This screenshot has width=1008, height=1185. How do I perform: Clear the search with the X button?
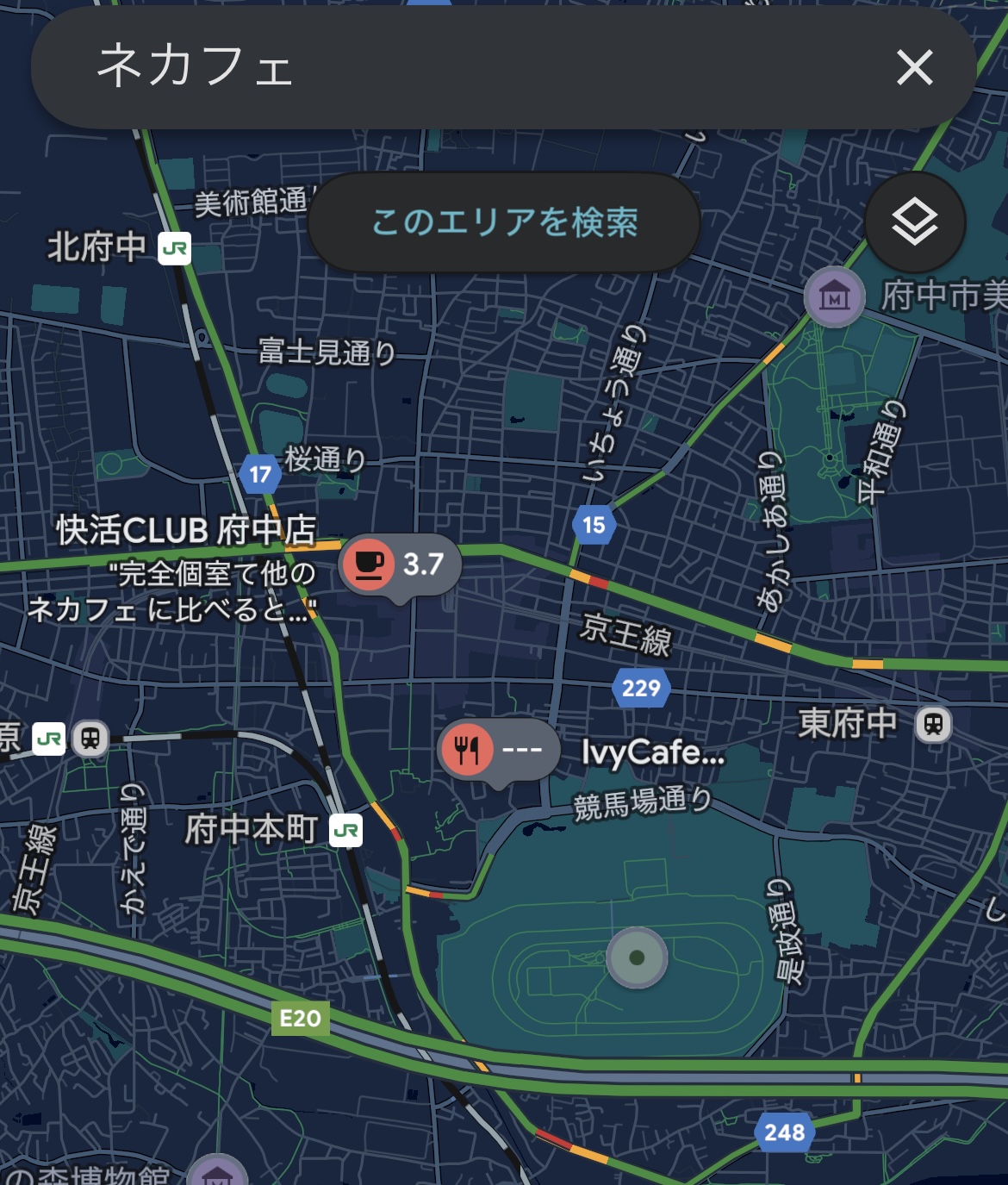pos(914,67)
